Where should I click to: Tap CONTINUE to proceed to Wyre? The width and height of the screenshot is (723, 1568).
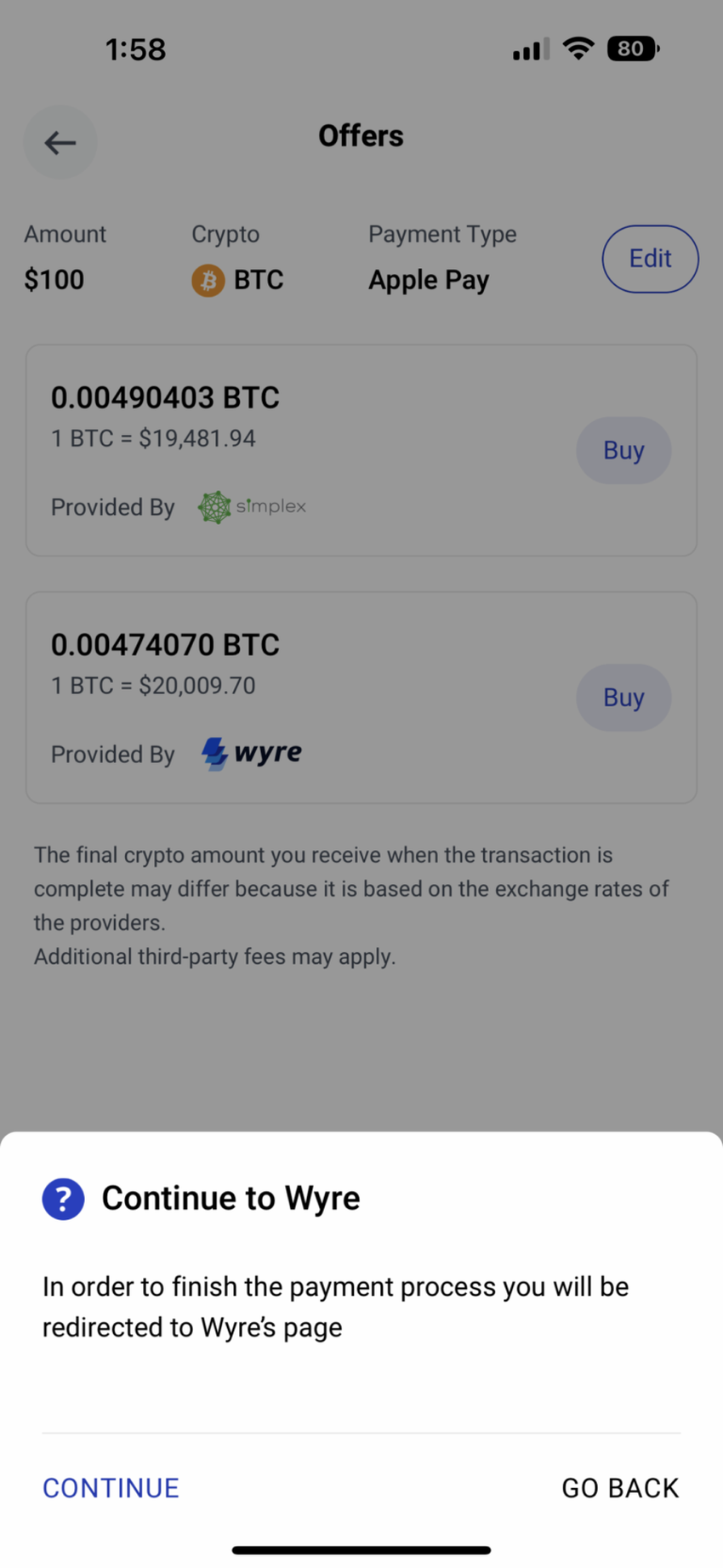pos(111,1488)
